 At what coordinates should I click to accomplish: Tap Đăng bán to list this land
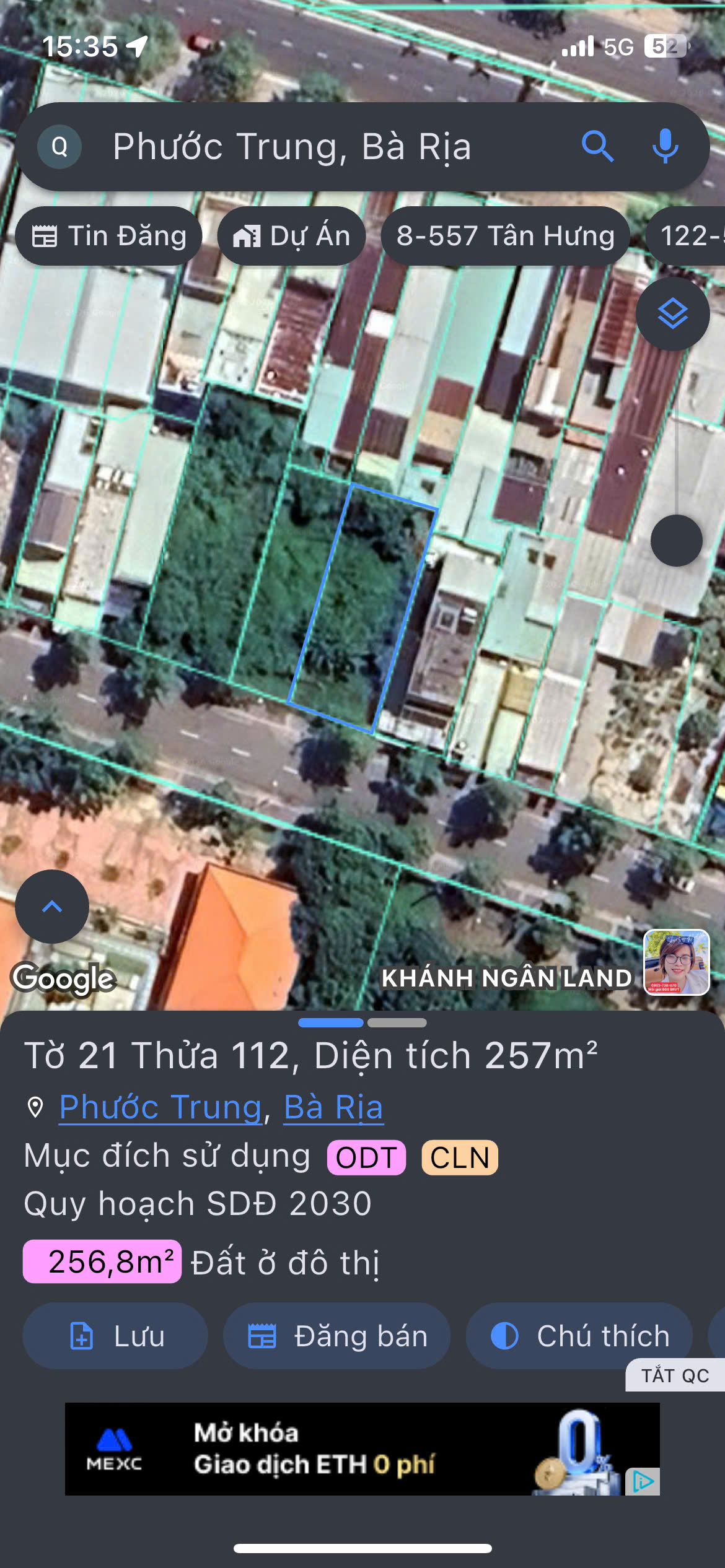point(336,1336)
